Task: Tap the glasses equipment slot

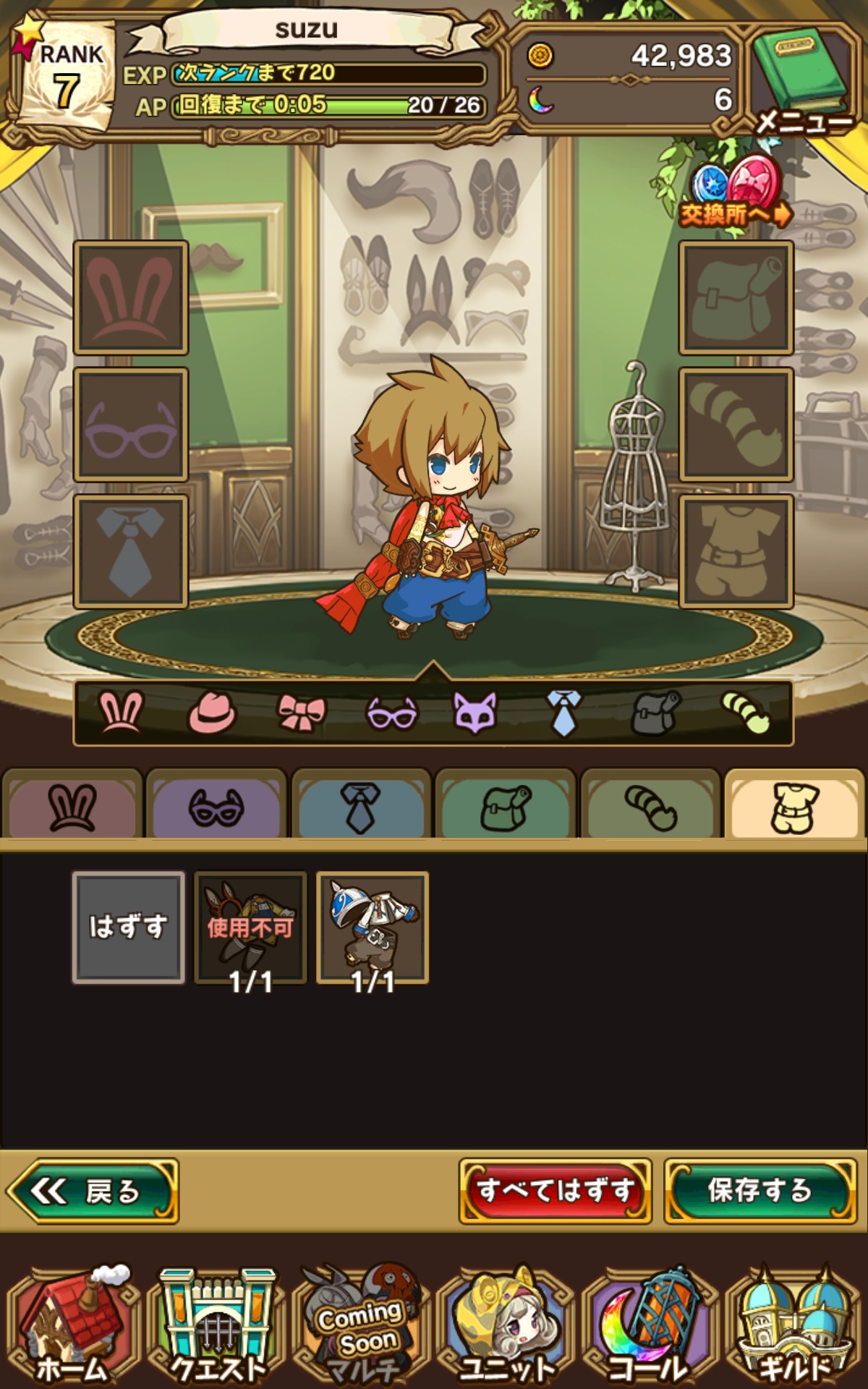Action: 131,425
